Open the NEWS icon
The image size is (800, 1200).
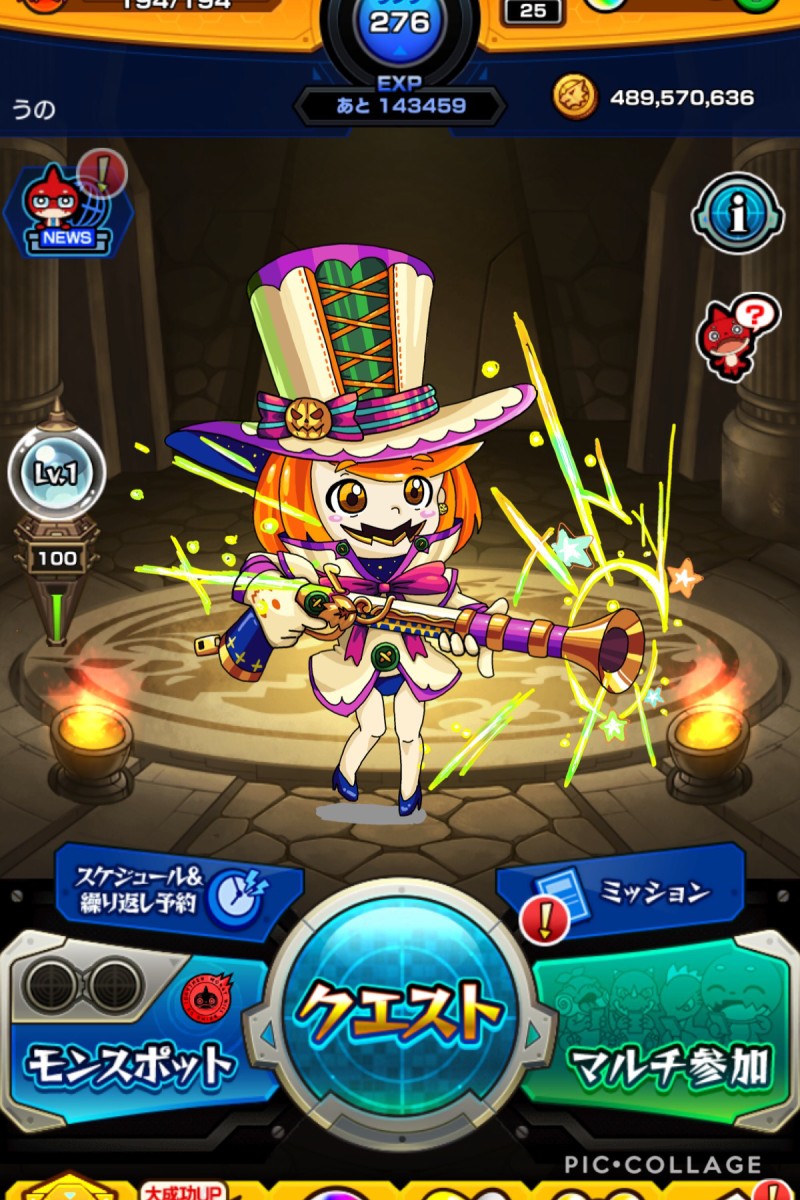point(68,208)
